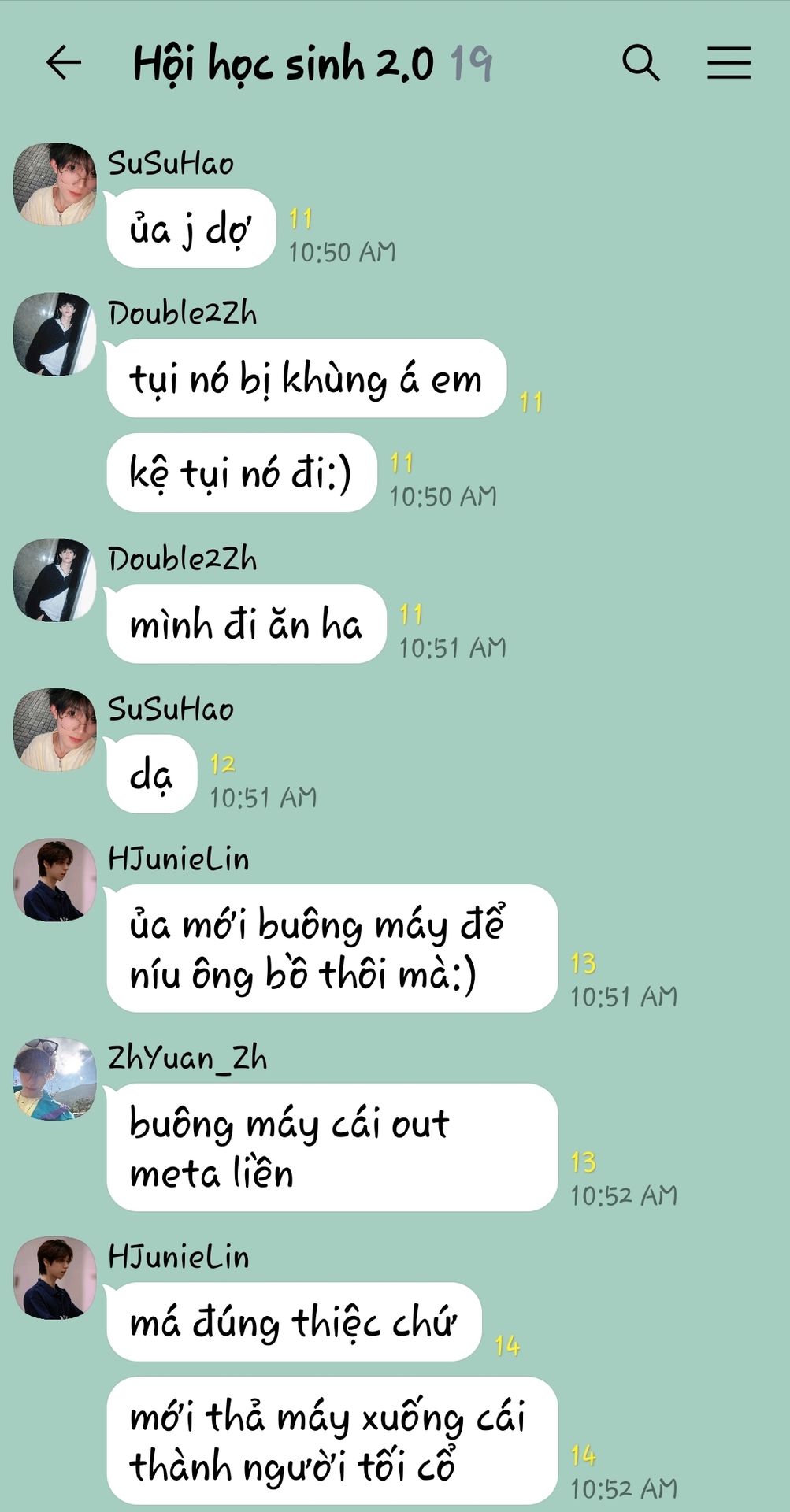Screen dimensions: 790x1512
Task: Open ZhYuan_Zh's profile picture
Action: click(55, 1078)
